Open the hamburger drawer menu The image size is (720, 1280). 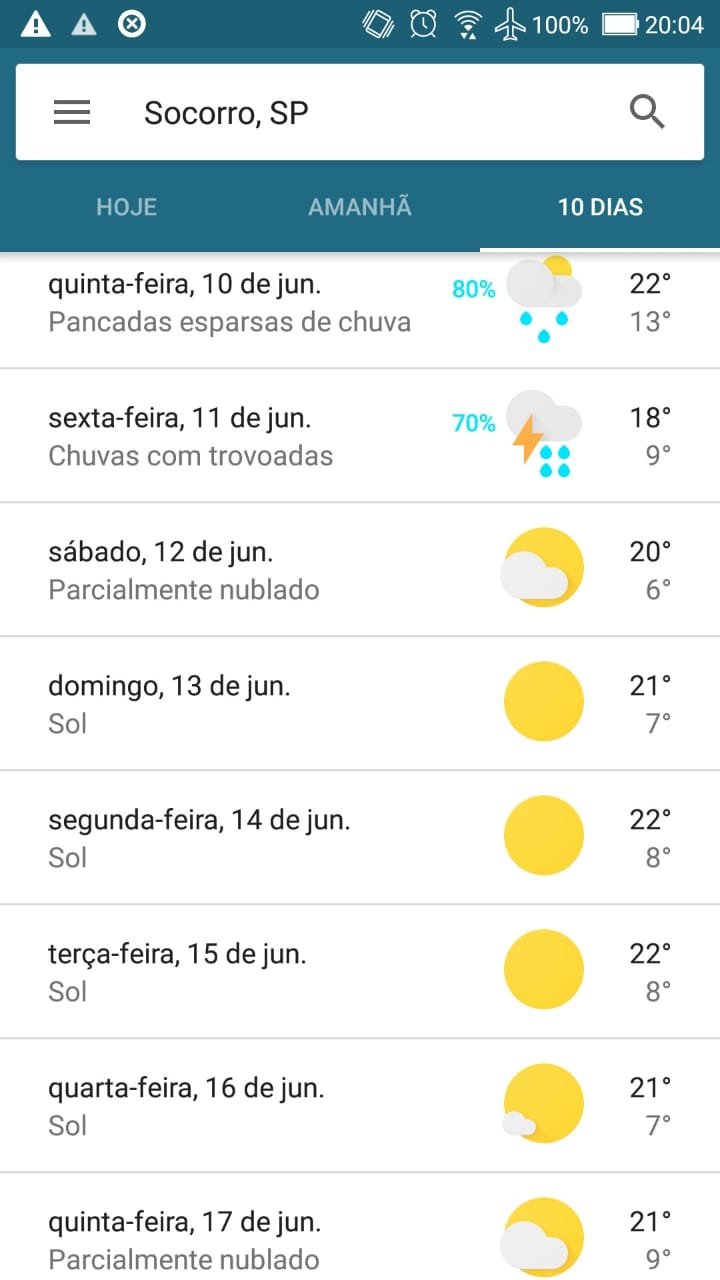(x=72, y=112)
